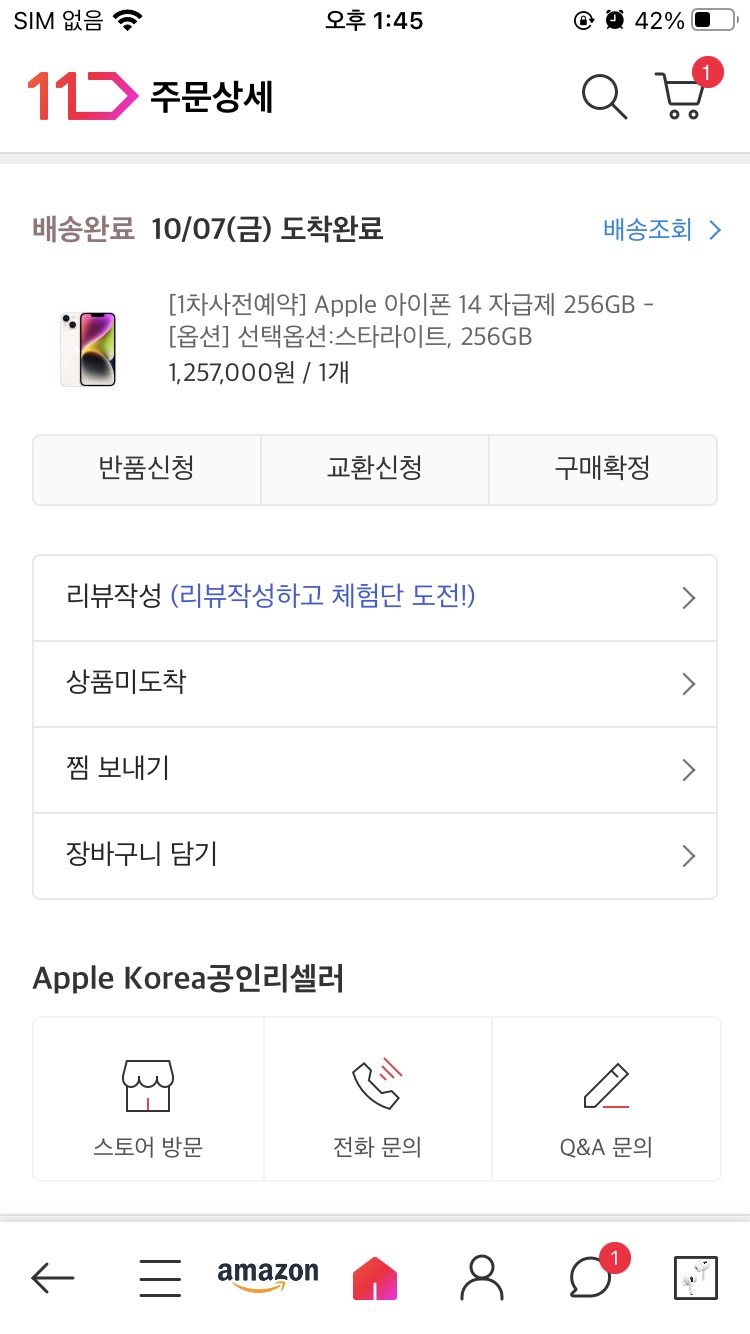Open the 리뷰작성 row
This screenshot has width=750, height=1334.
tap(375, 598)
